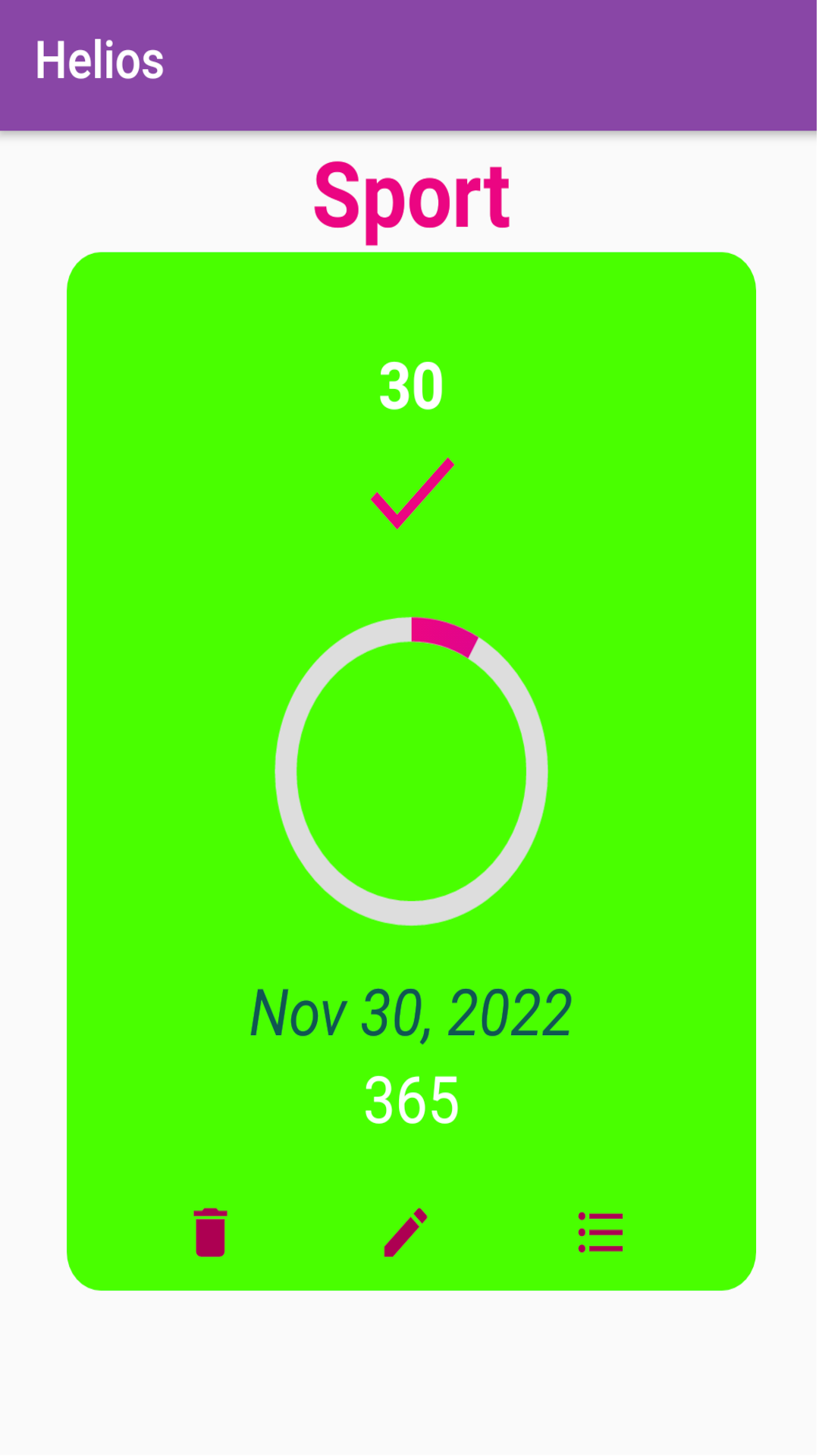Open the list view icon
The height and width of the screenshot is (1456, 819).
click(x=601, y=1232)
